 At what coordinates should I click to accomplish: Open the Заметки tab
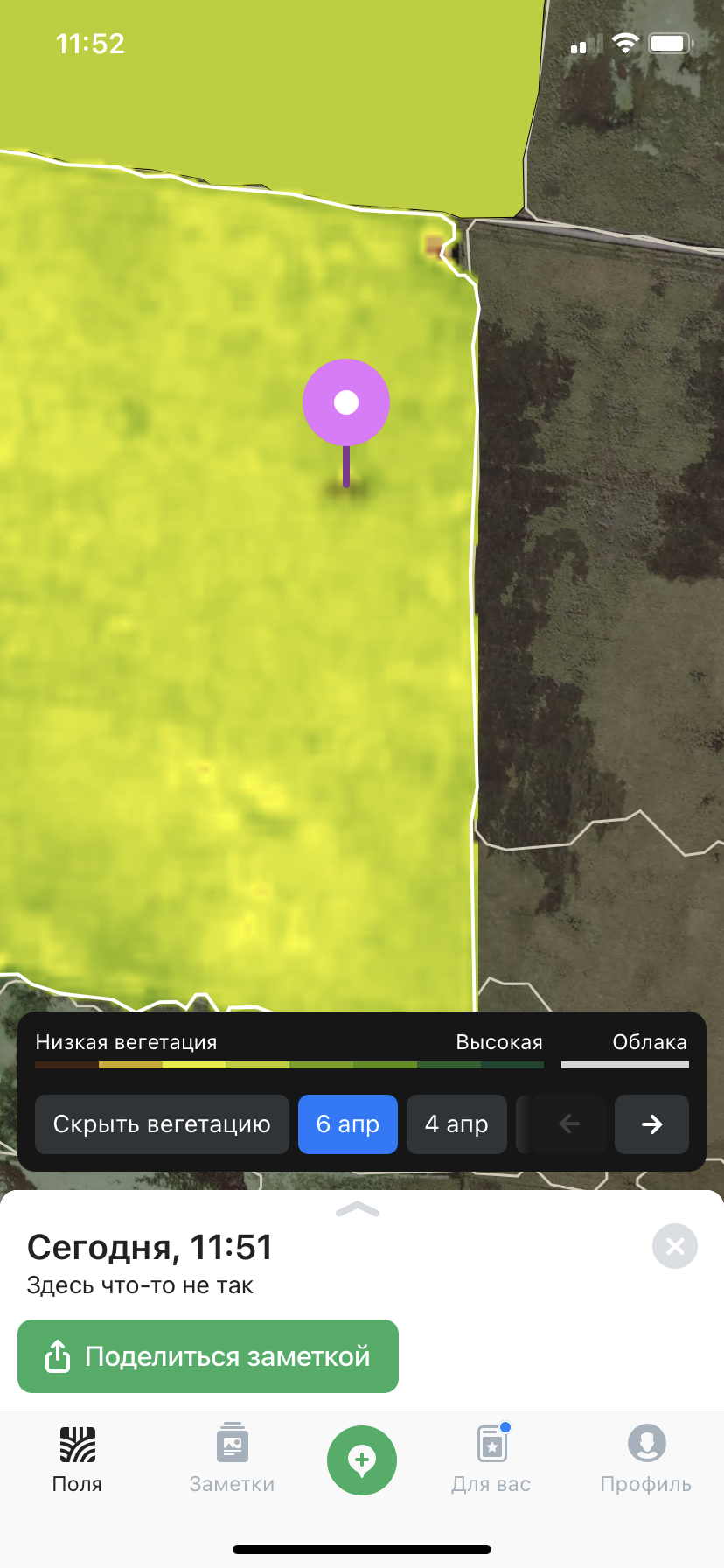(x=232, y=1460)
